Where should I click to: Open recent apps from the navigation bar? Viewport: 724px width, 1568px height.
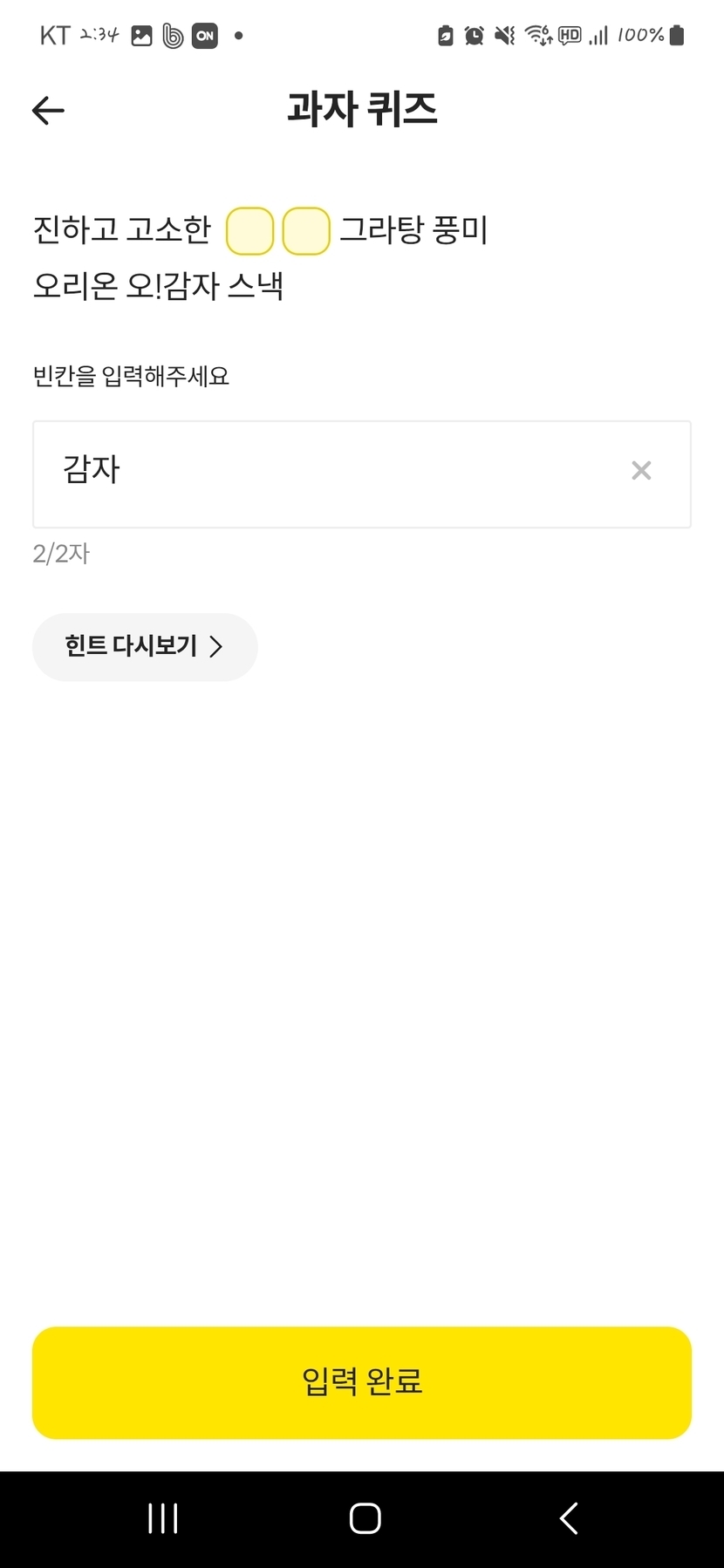[163, 1518]
